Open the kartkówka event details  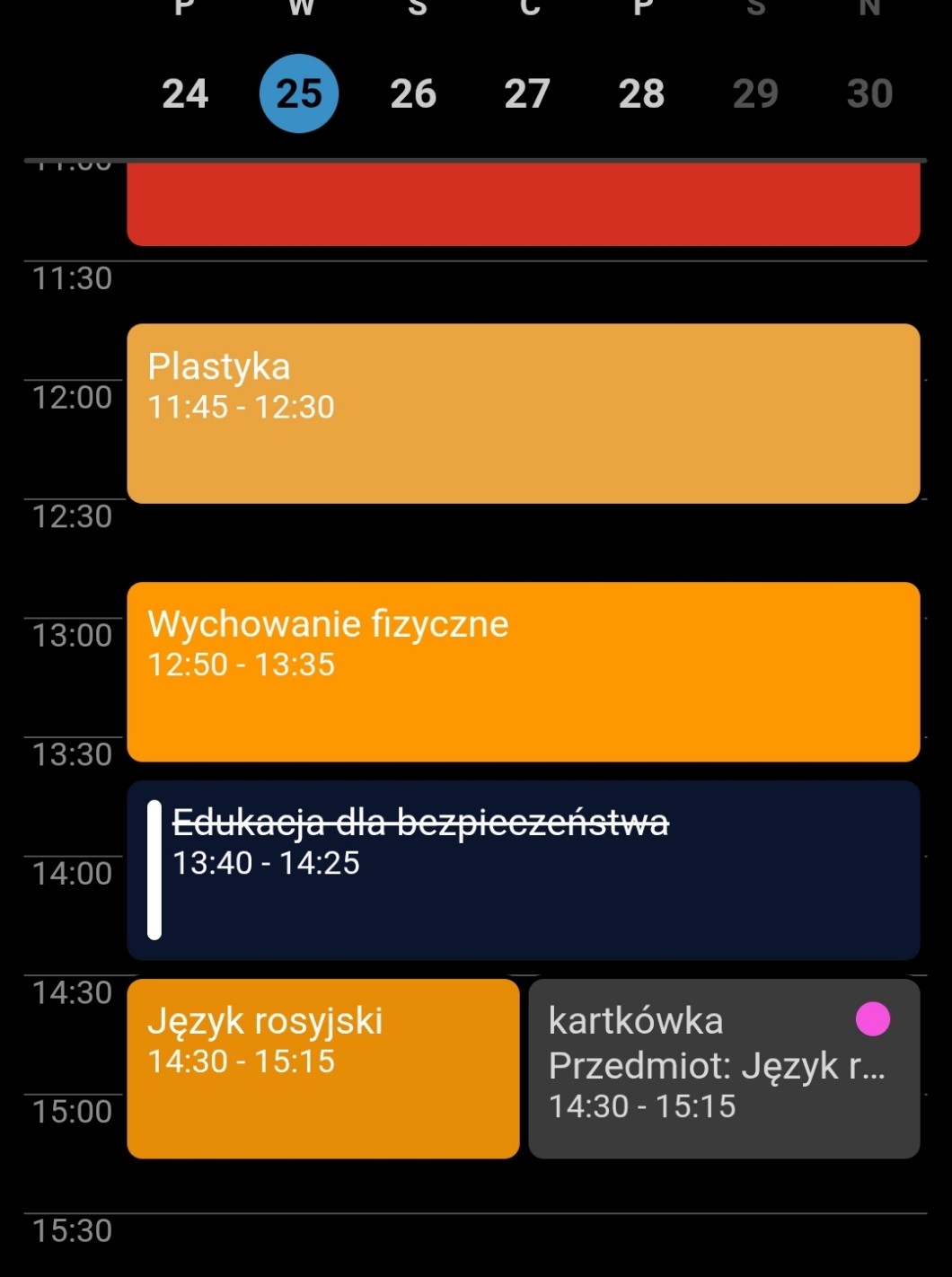click(724, 1069)
